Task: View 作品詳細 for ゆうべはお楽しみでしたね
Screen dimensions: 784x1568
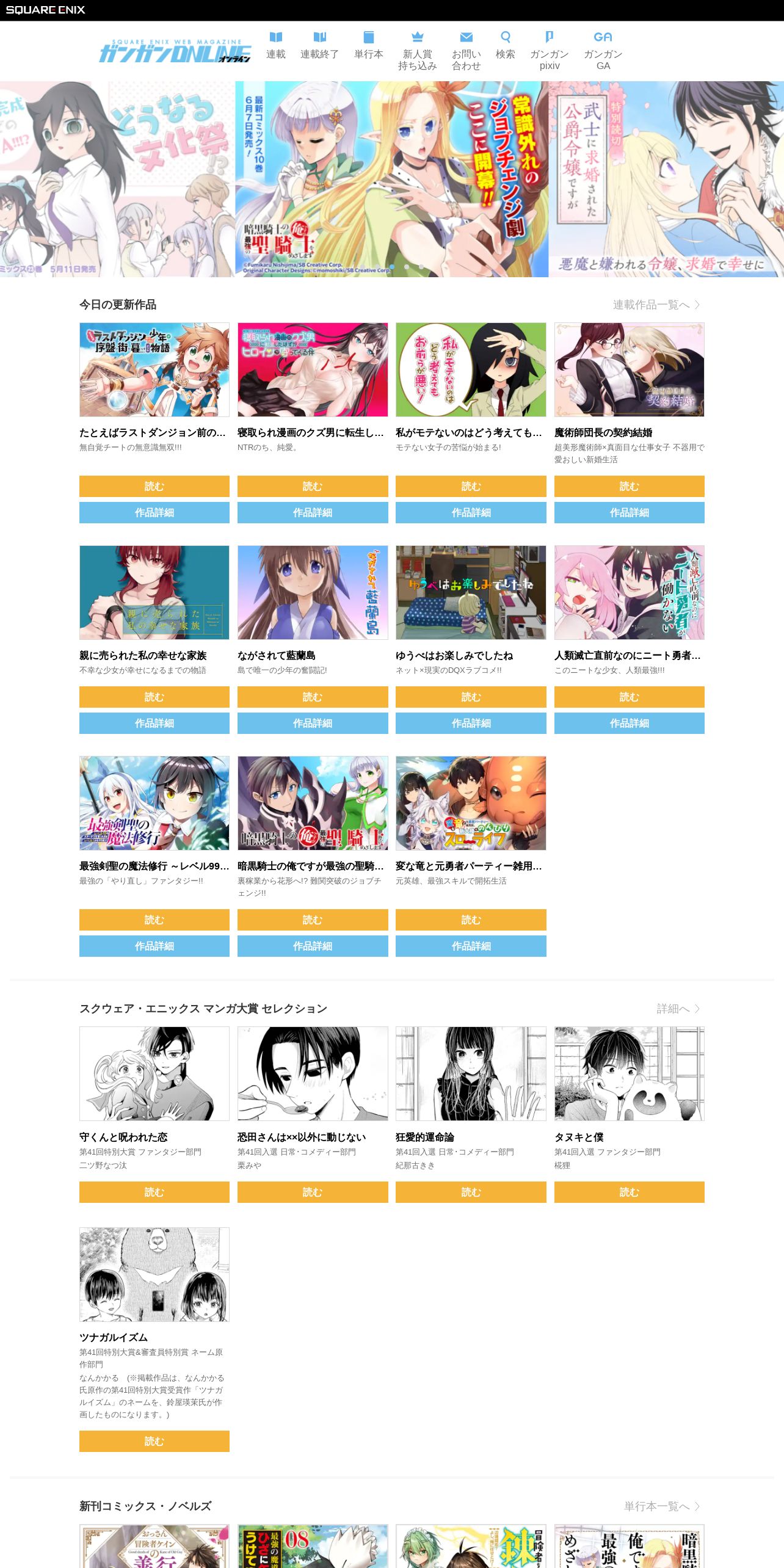Action: [x=471, y=723]
